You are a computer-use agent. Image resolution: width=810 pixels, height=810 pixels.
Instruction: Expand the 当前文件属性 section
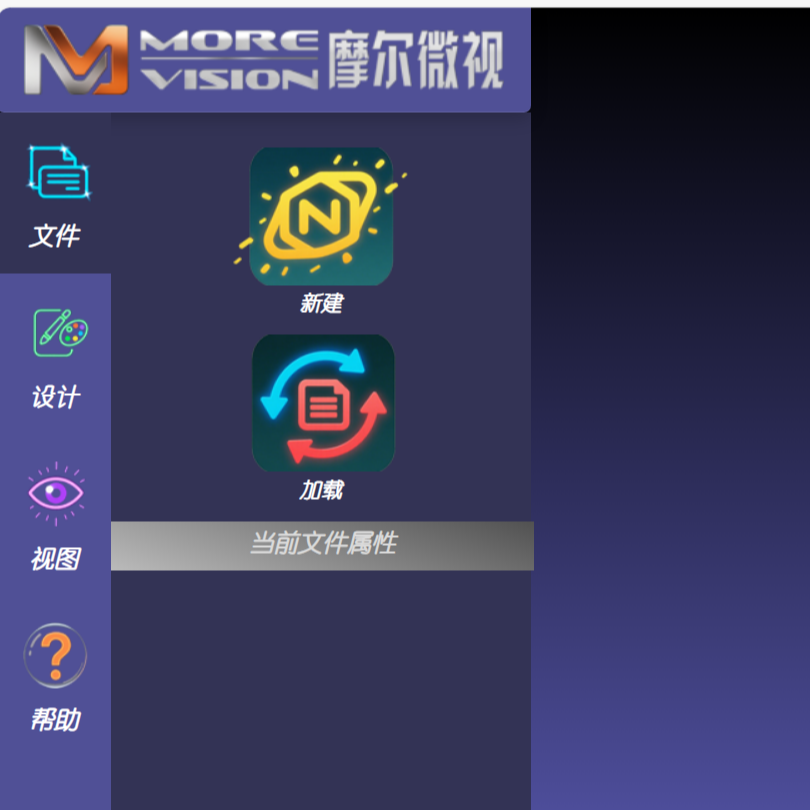tap(322, 545)
